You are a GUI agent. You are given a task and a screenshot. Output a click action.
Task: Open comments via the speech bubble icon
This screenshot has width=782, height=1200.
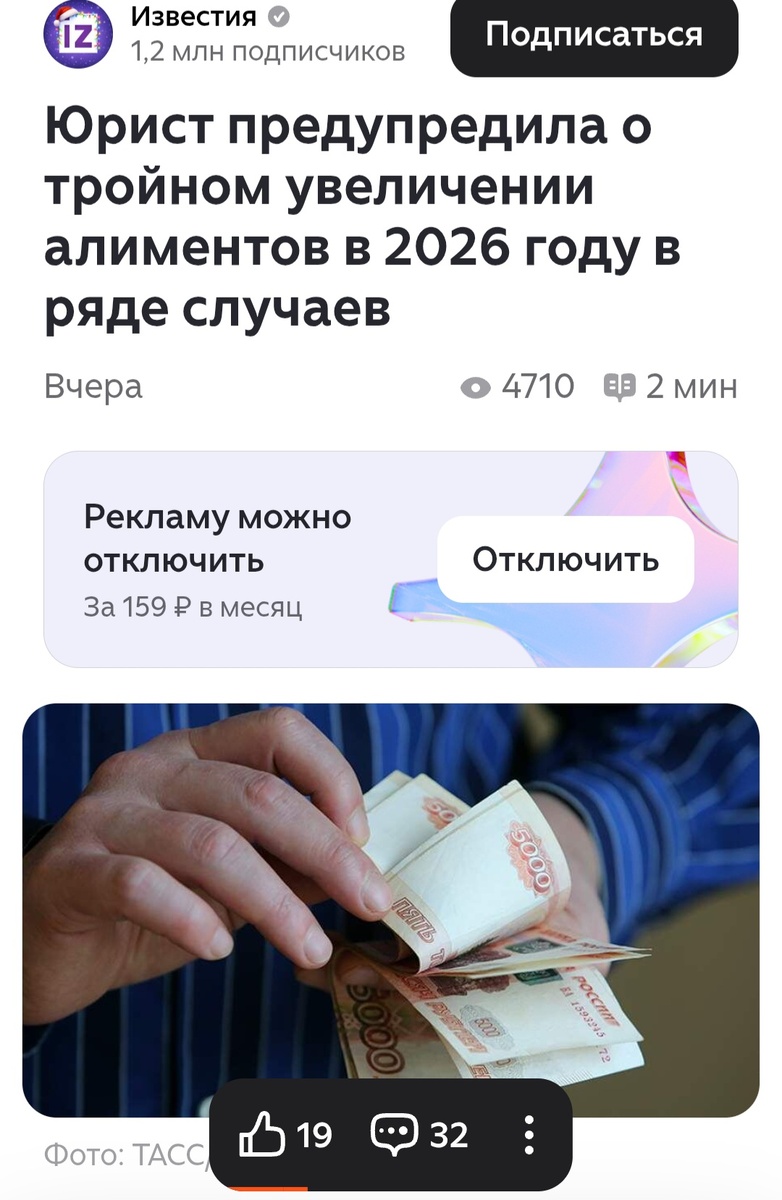pyautogui.click(x=395, y=1135)
